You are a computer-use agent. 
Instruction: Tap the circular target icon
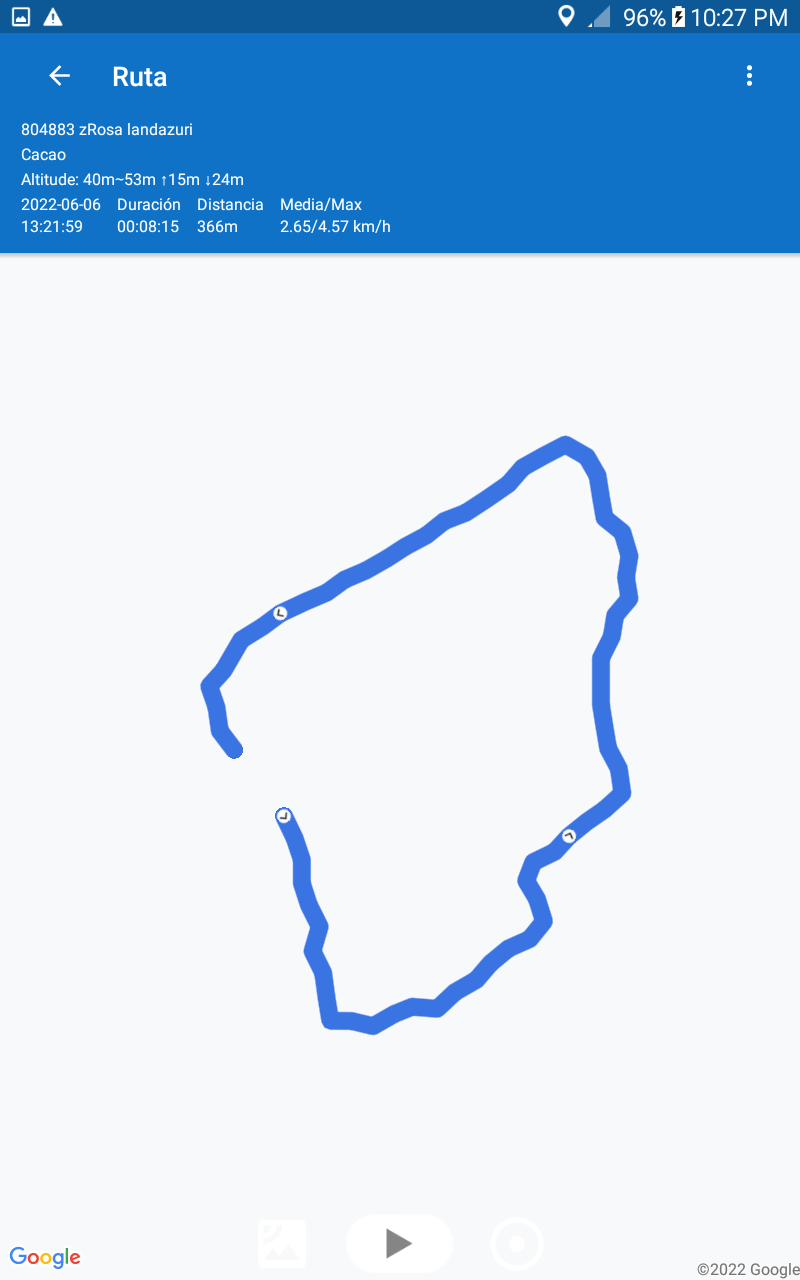[x=517, y=1244]
